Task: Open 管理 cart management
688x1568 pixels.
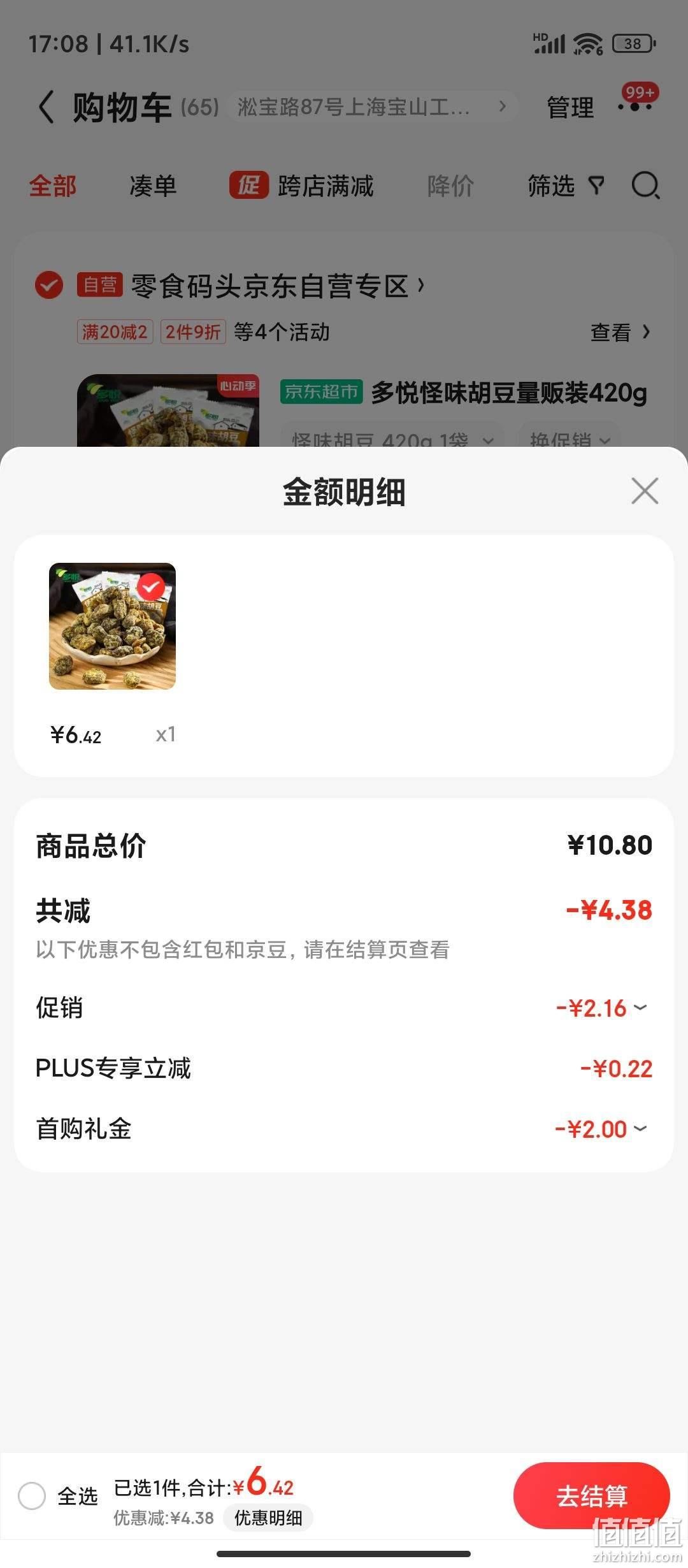Action: click(570, 107)
